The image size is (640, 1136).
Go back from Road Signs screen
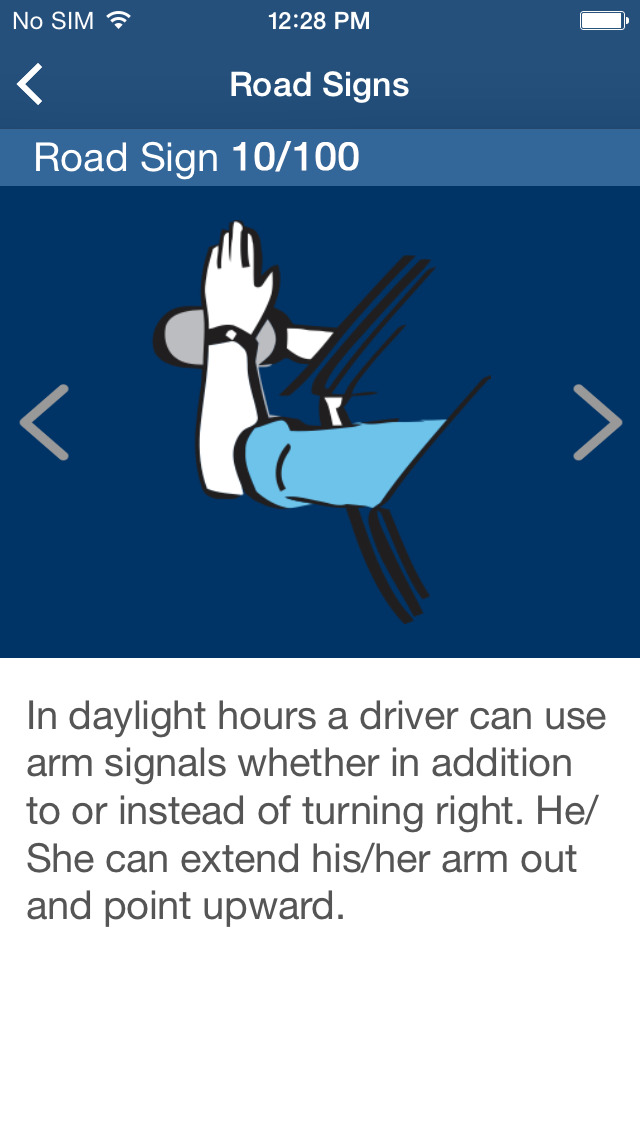coord(31,85)
